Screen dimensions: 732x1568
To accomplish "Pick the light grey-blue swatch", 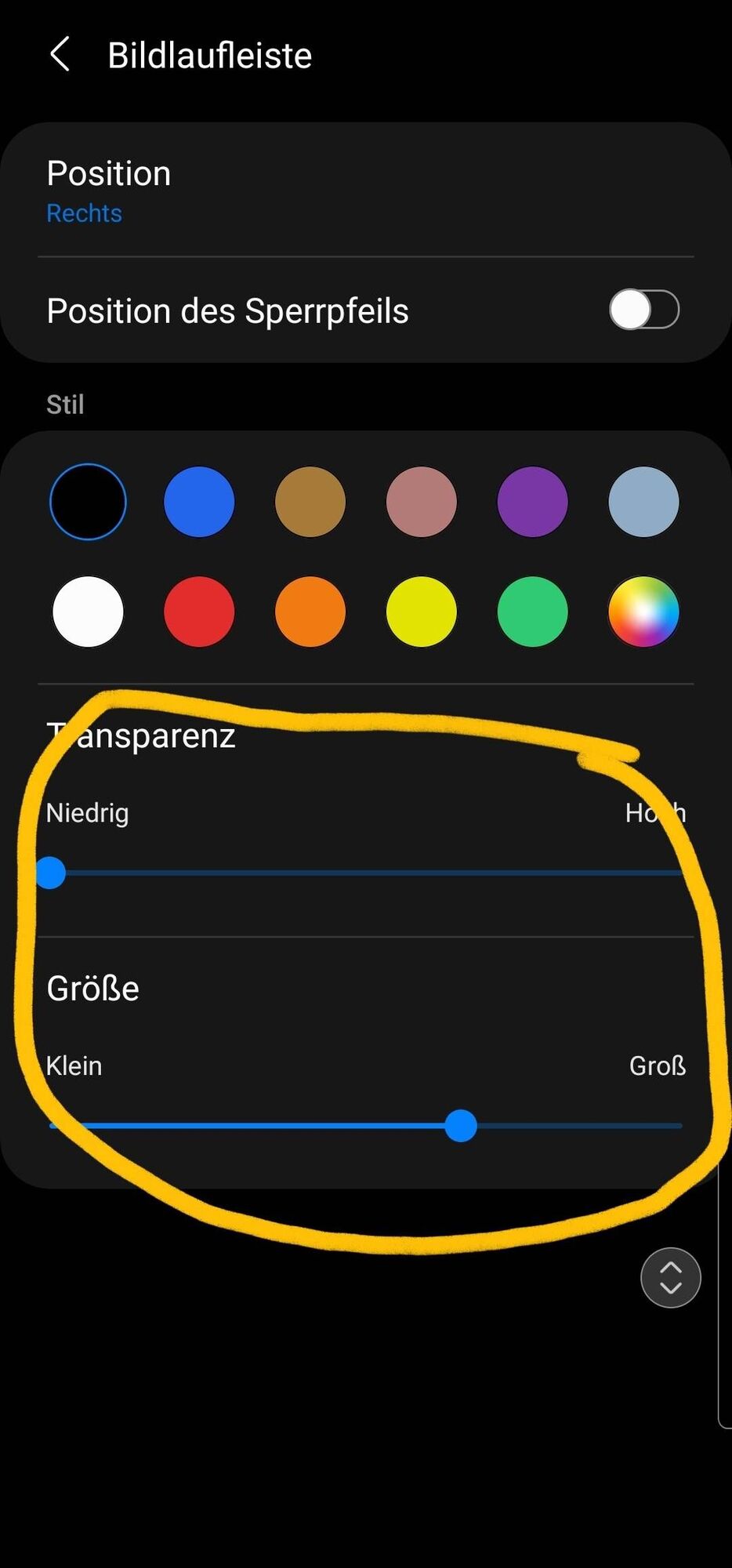I will click(x=643, y=502).
